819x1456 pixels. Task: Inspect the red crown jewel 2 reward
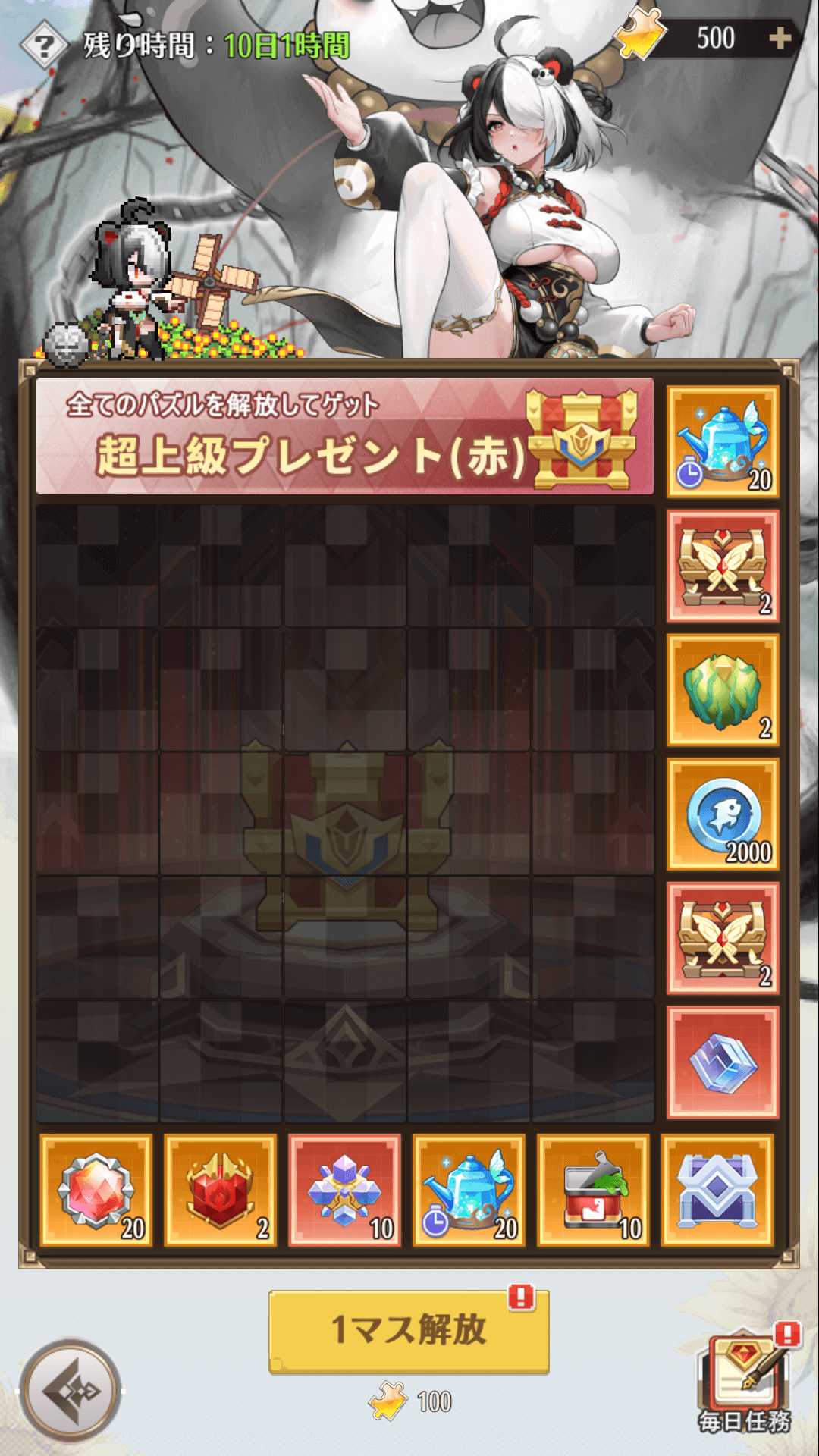coord(221,1191)
